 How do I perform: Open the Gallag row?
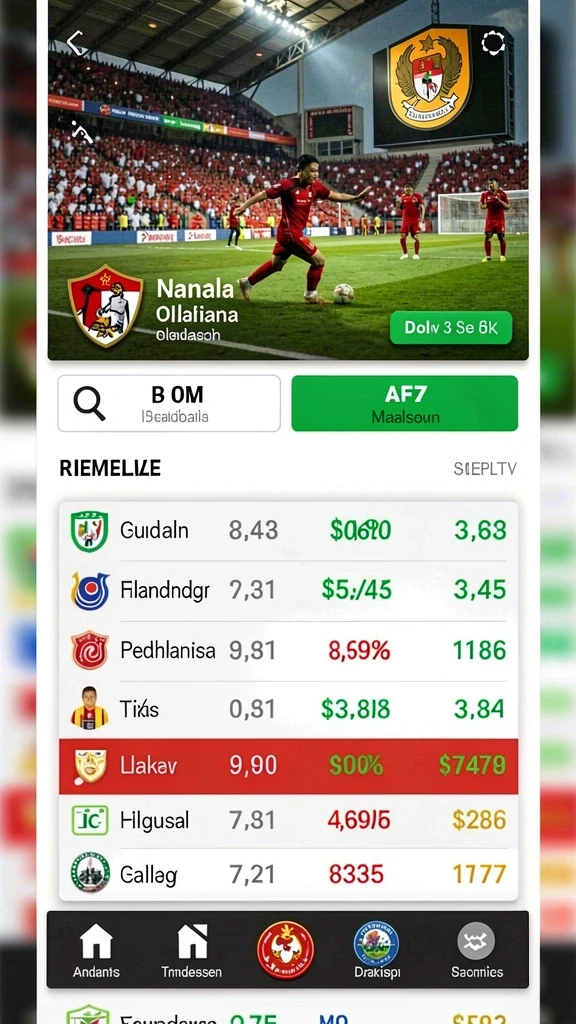click(x=289, y=874)
